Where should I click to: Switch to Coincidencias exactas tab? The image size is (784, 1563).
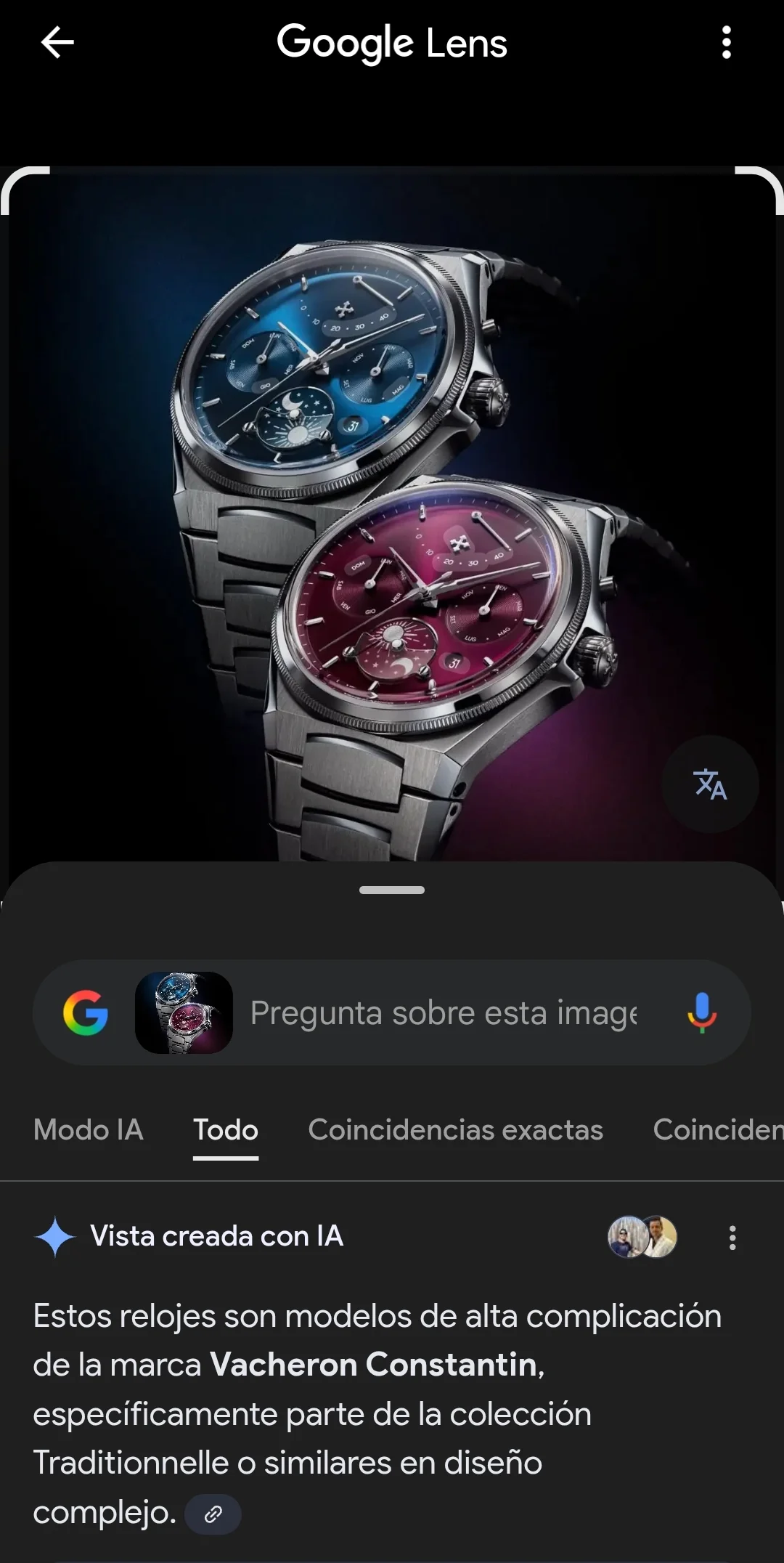click(455, 1130)
